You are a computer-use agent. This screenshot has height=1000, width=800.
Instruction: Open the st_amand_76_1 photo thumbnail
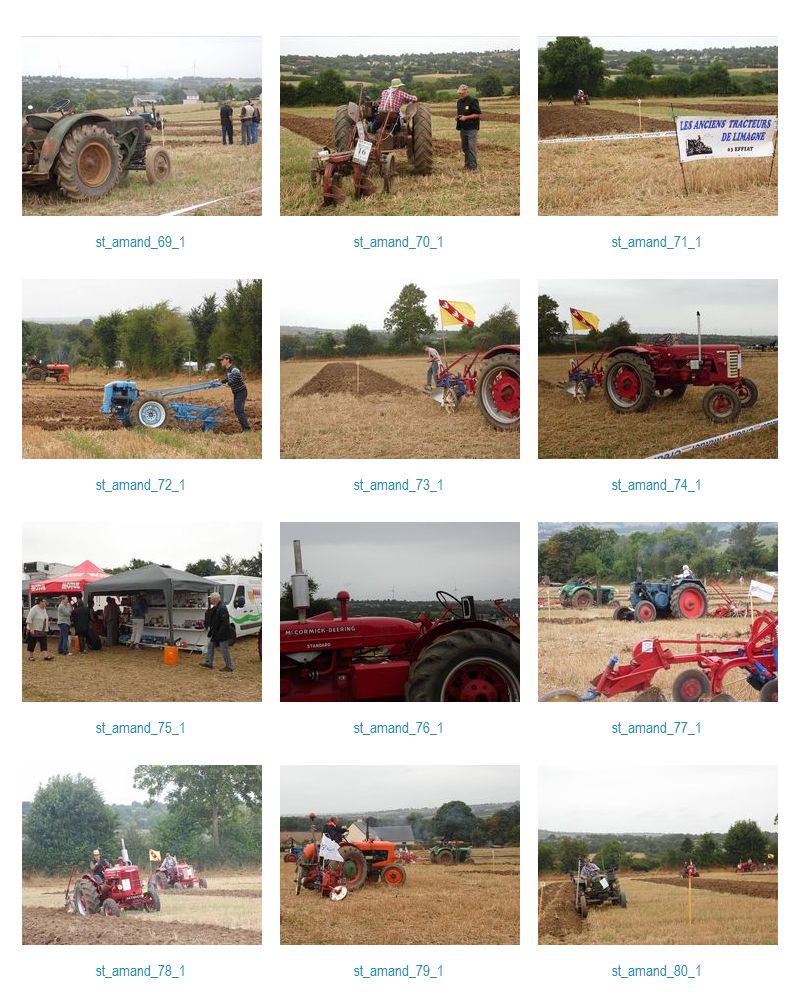[x=399, y=612]
